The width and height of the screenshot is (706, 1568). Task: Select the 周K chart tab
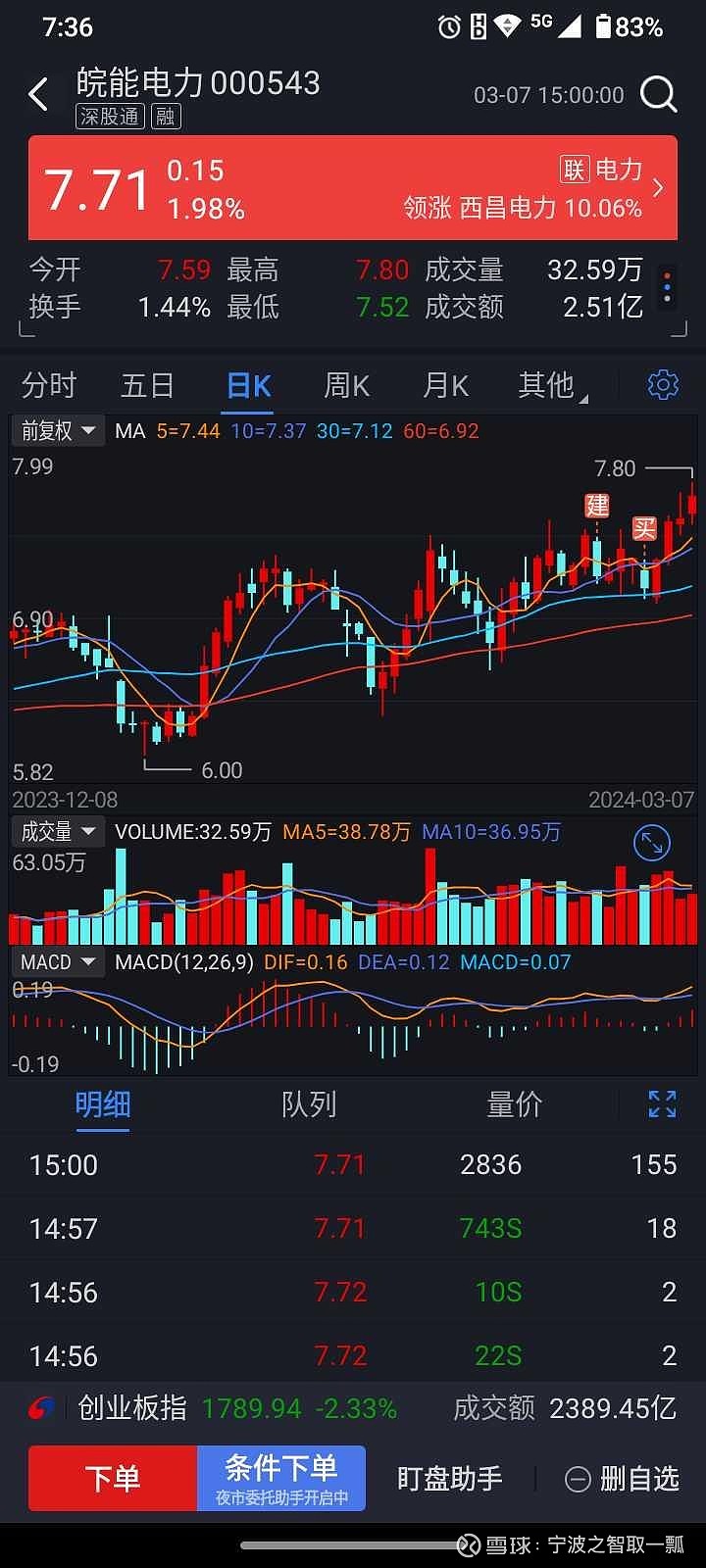(346, 385)
